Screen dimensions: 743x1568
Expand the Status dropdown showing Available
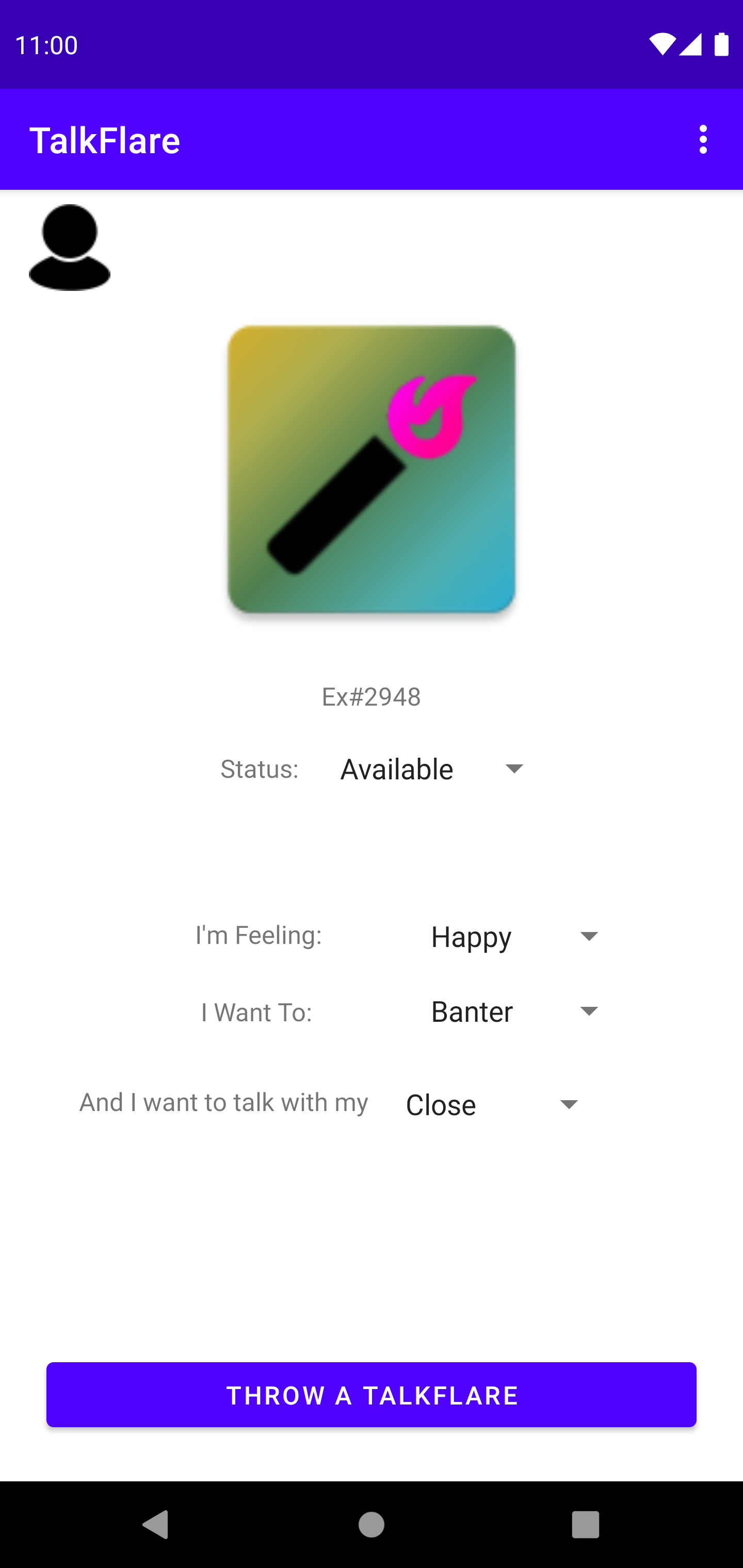point(431,770)
